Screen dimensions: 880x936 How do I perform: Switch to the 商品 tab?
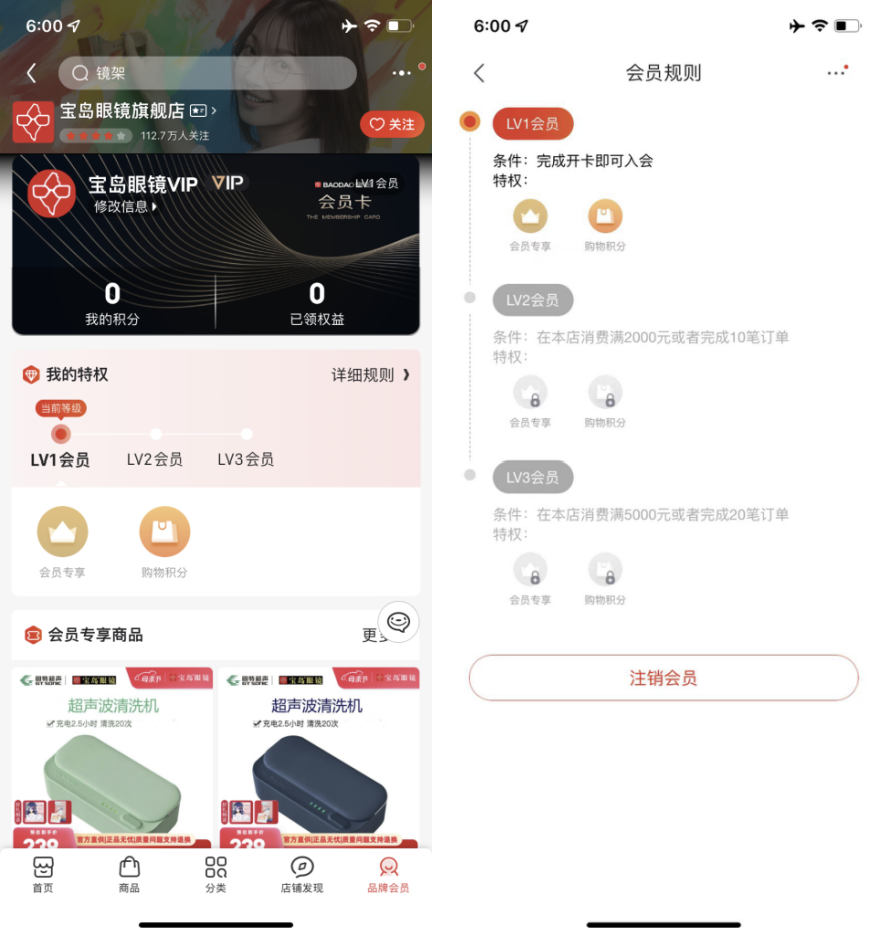coord(129,874)
